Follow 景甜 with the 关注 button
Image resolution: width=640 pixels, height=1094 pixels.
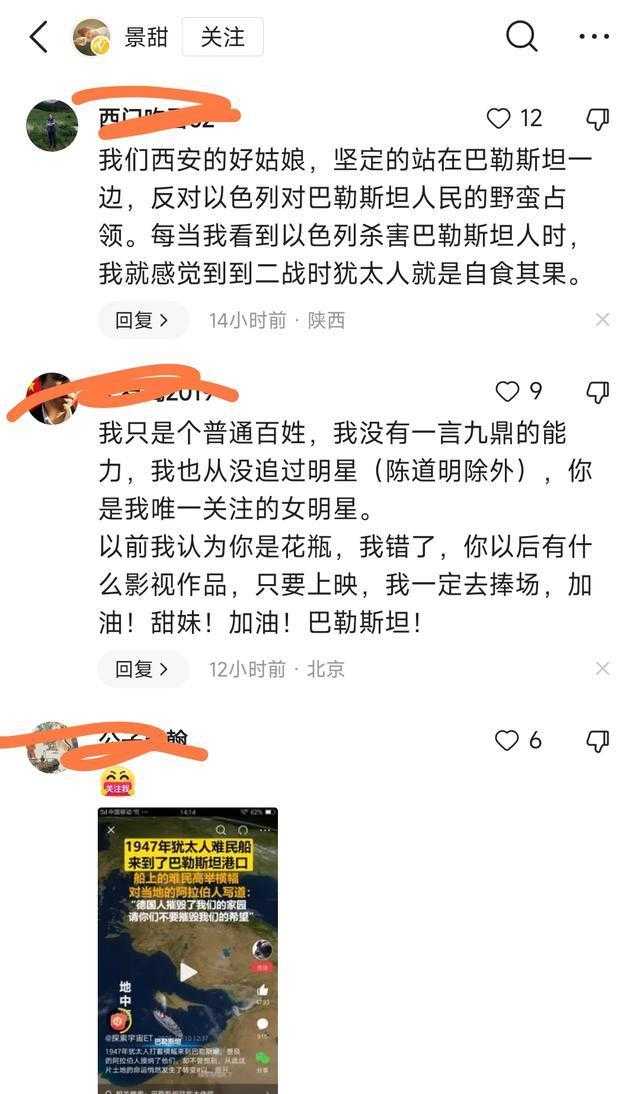222,38
